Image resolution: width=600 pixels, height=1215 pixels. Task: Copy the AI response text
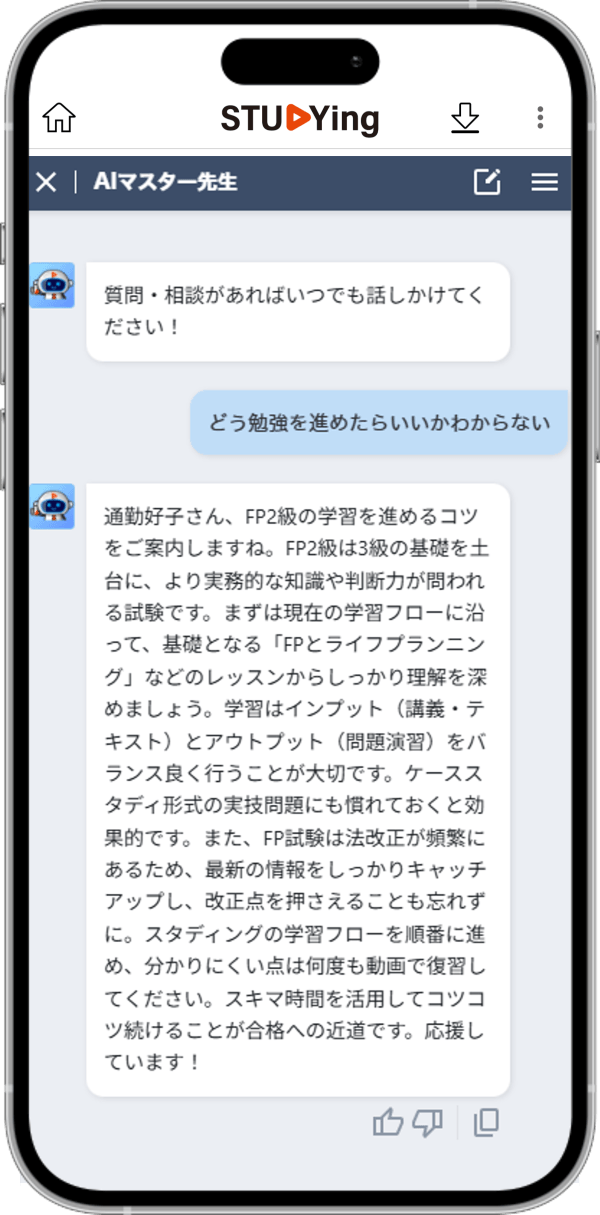(486, 1123)
